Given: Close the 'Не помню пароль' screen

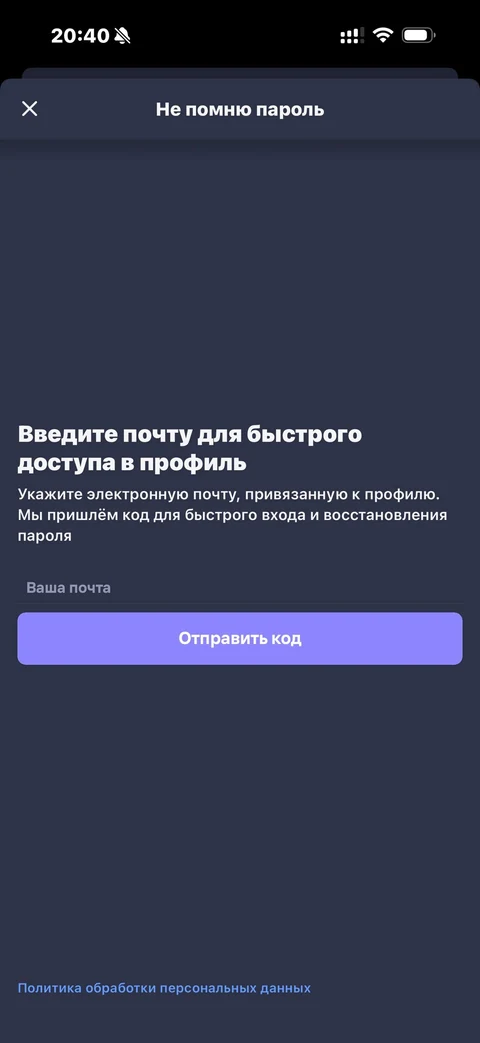Looking at the screenshot, I should pos(29,109).
